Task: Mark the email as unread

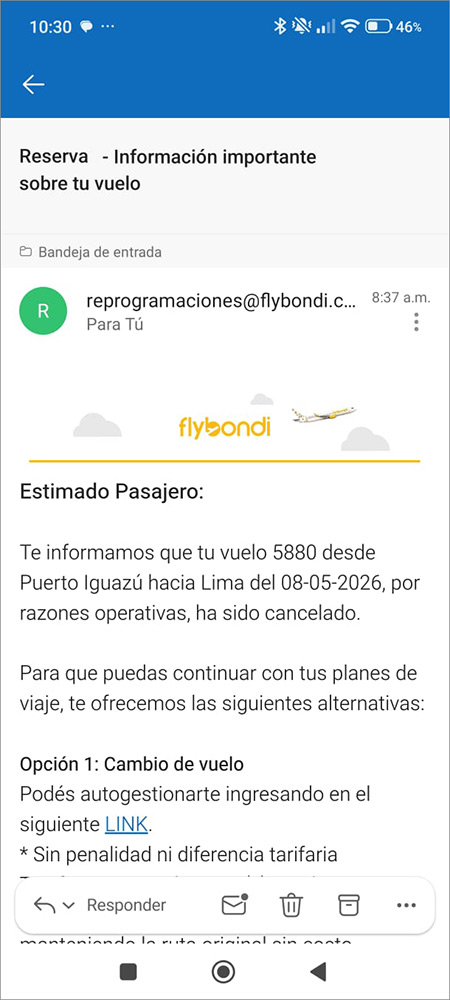Action: click(235, 905)
